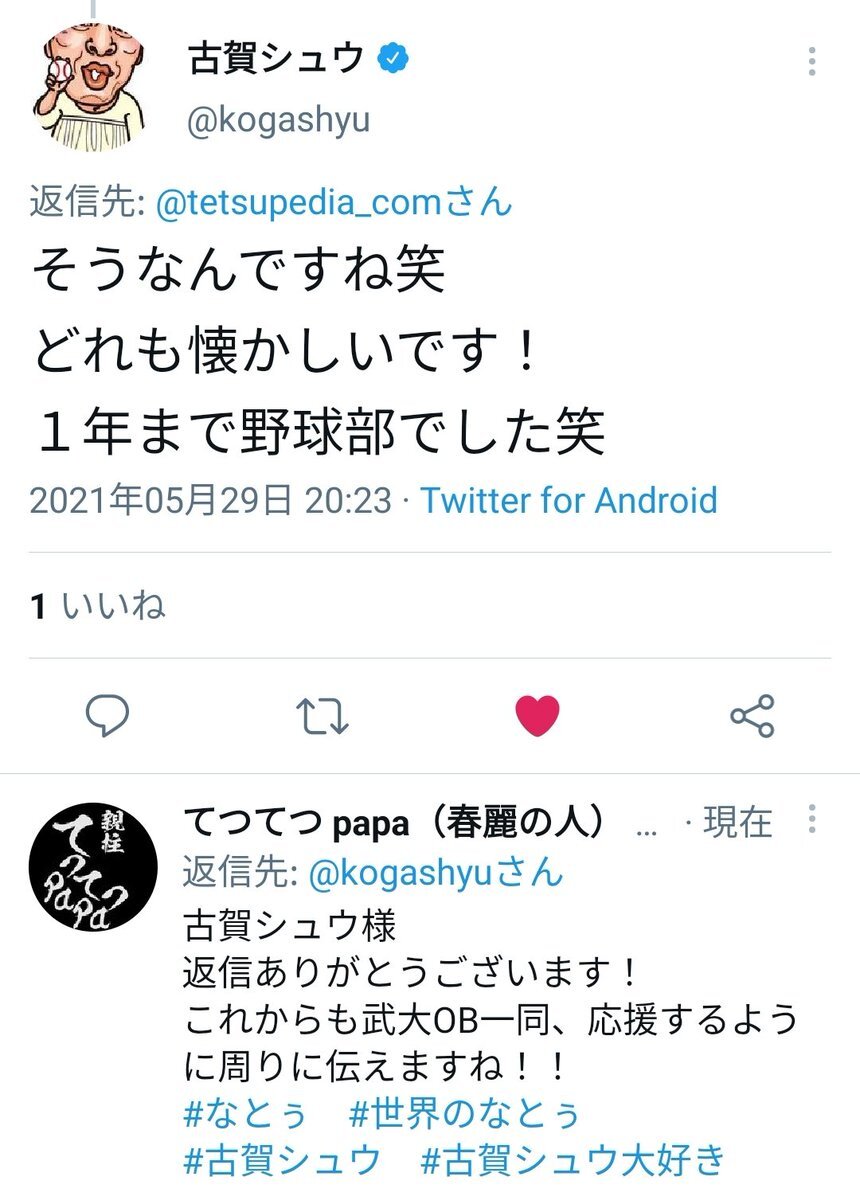Viewport: 860px width, 1200px height.
Task: Open てつてつ papa's profile avatar
Action: [93, 868]
